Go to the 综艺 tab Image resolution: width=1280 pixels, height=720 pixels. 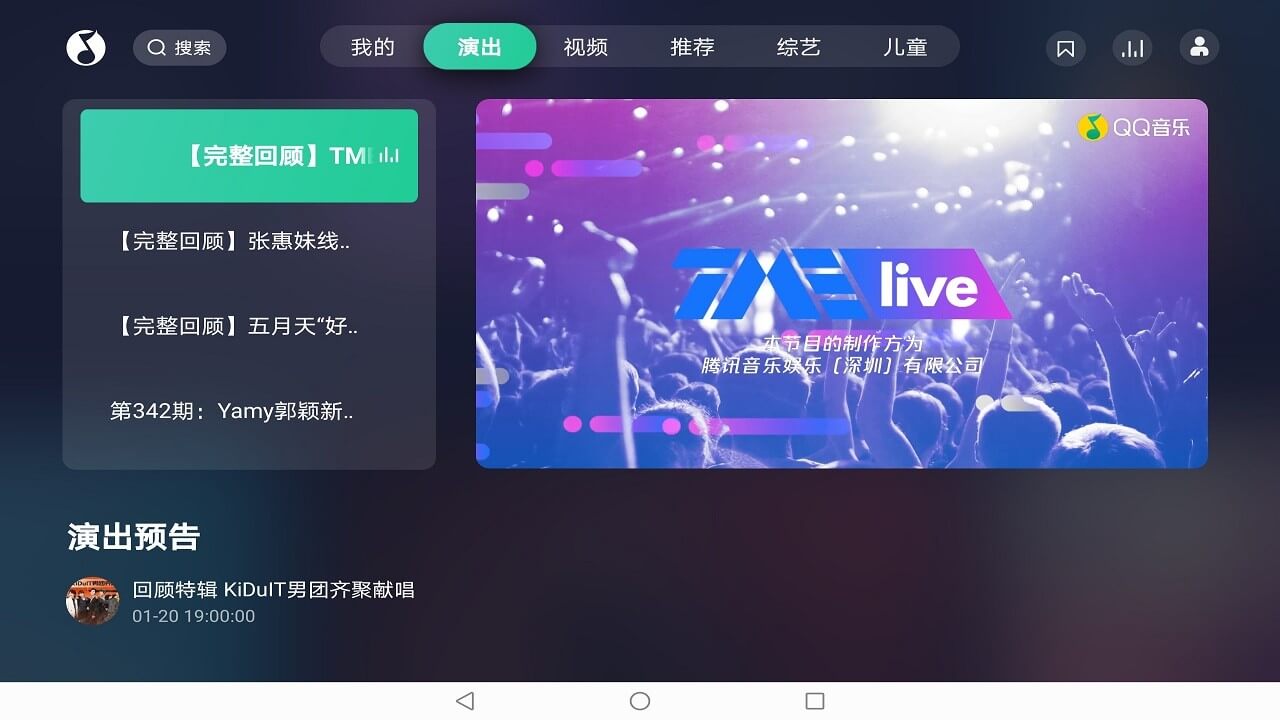coord(798,47)
